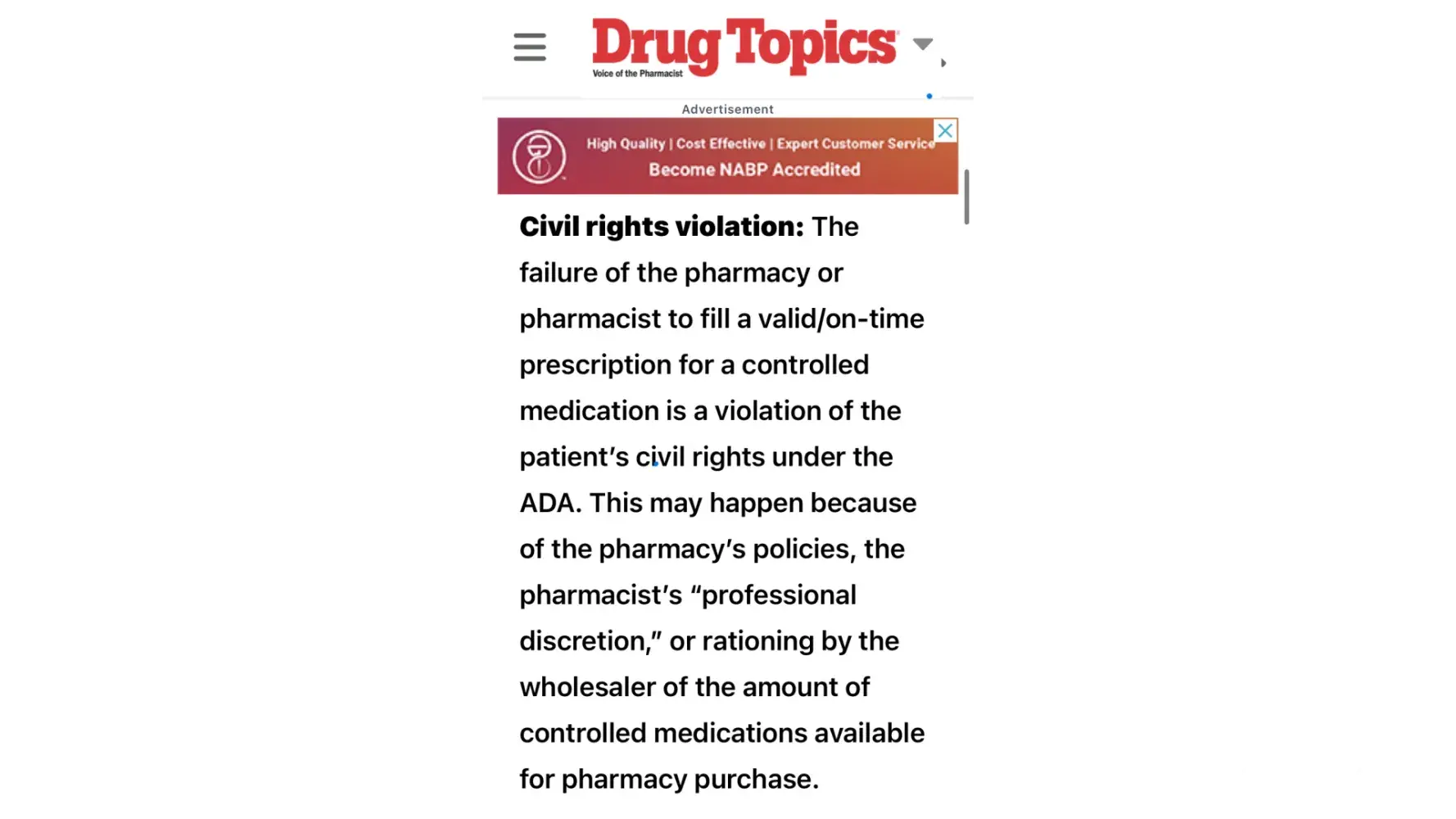Viewport: 1456px width, 819px height.
Task: Go to the Drug Topics homepage logo
Action: (744, 47)
